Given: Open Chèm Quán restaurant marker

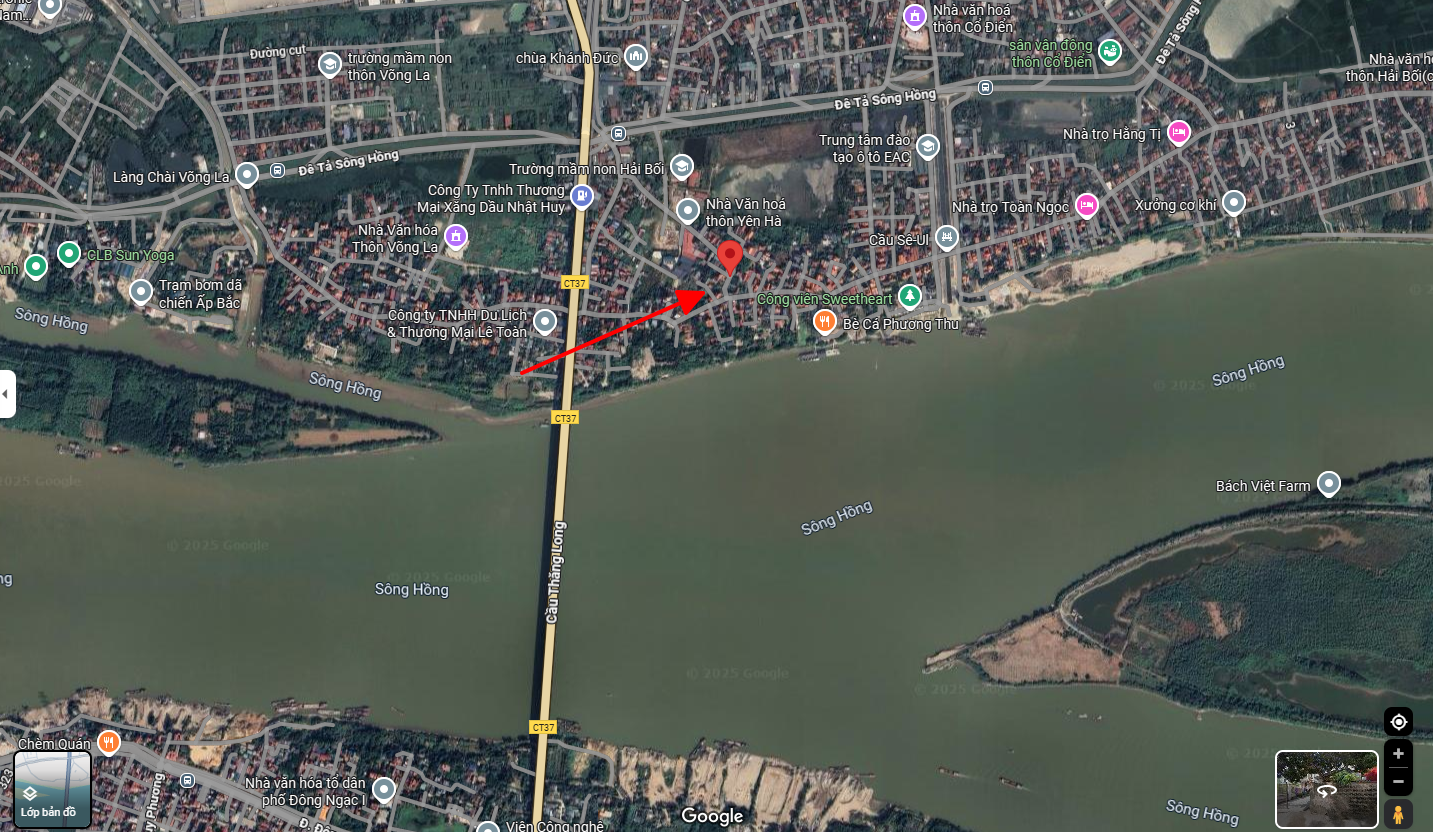Looking at the screenshot, I should pyautogui.click(x=109, y=742).
